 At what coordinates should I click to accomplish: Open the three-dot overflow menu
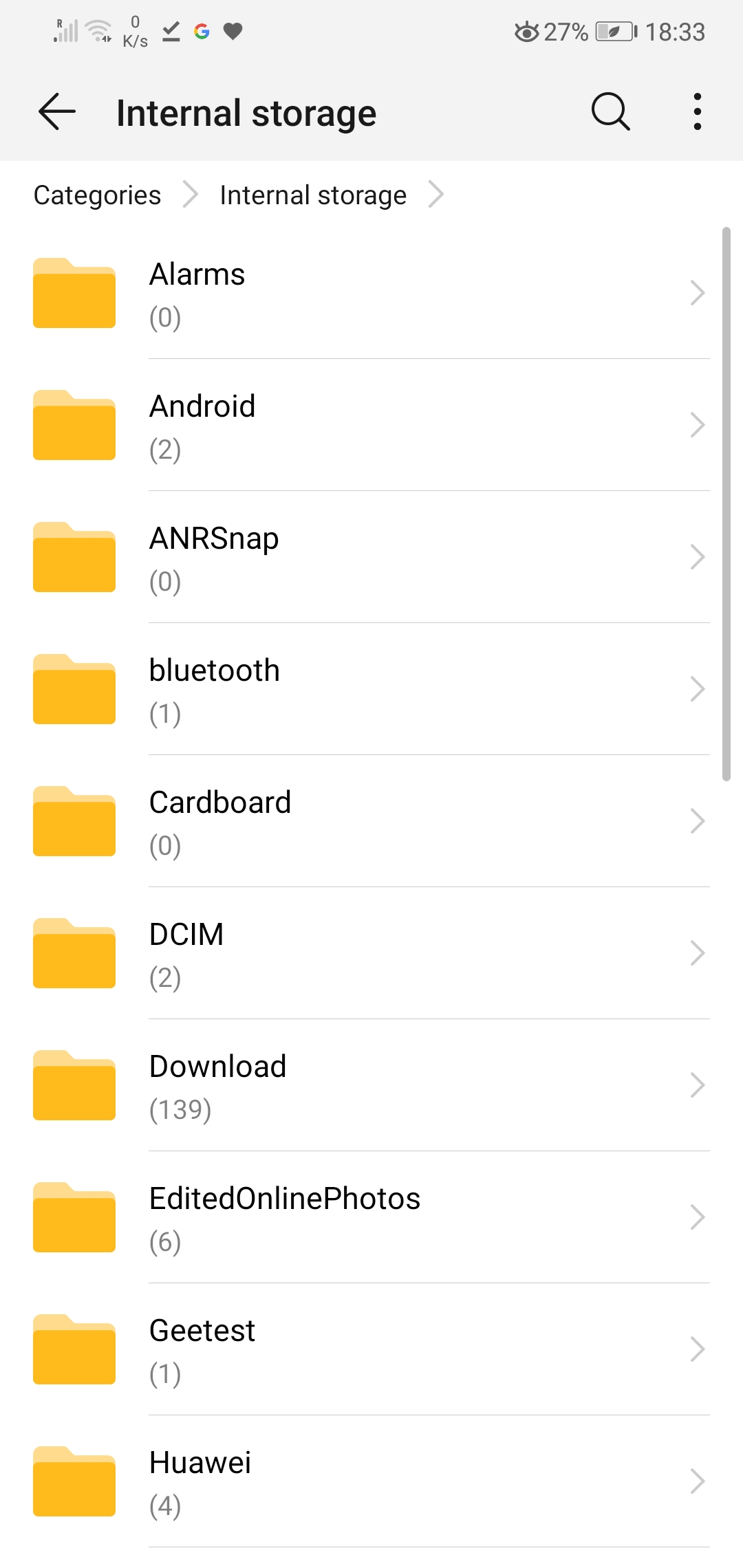697,112
